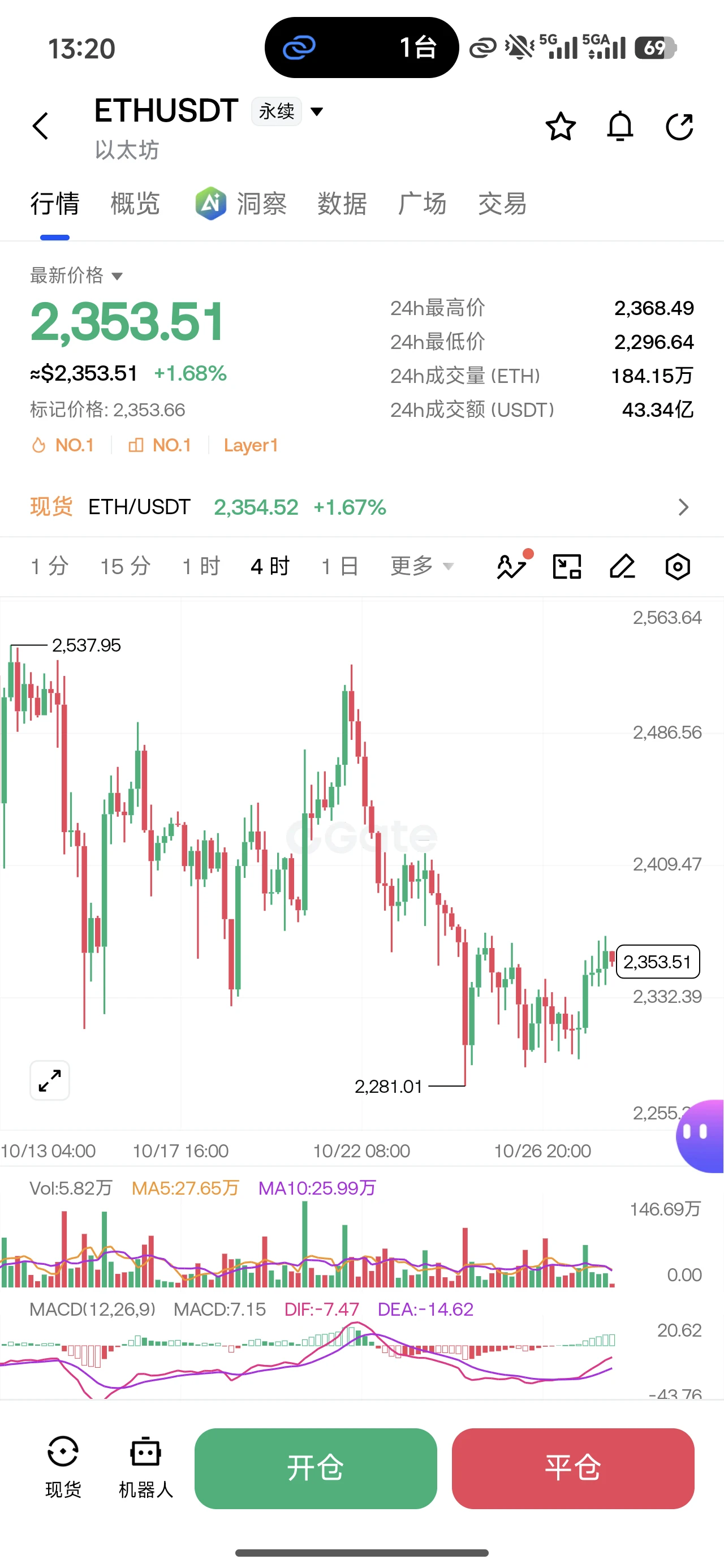The image size is (724, 1568).
Task: Expand the 最新价格 price type dropdown
Action: [x=77, y=275]
